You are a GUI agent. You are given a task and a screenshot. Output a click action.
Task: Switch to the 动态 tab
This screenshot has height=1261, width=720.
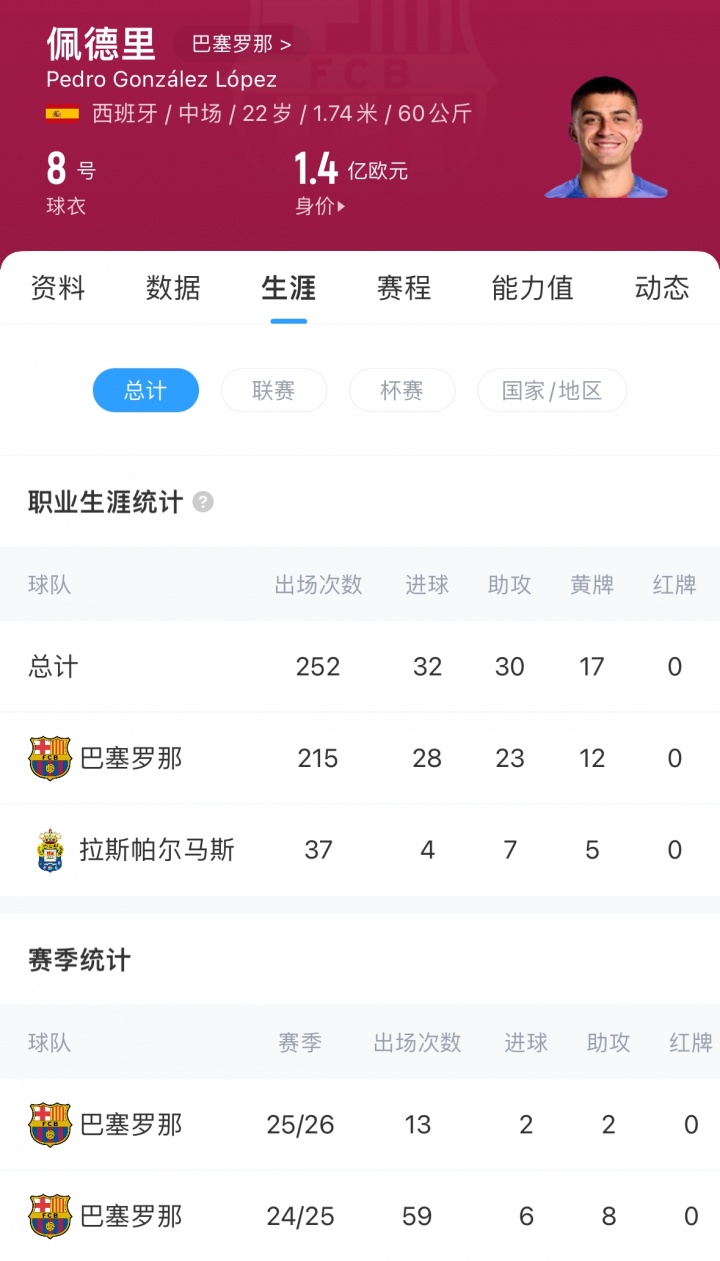pyautogui.click(x=661, y=288)
